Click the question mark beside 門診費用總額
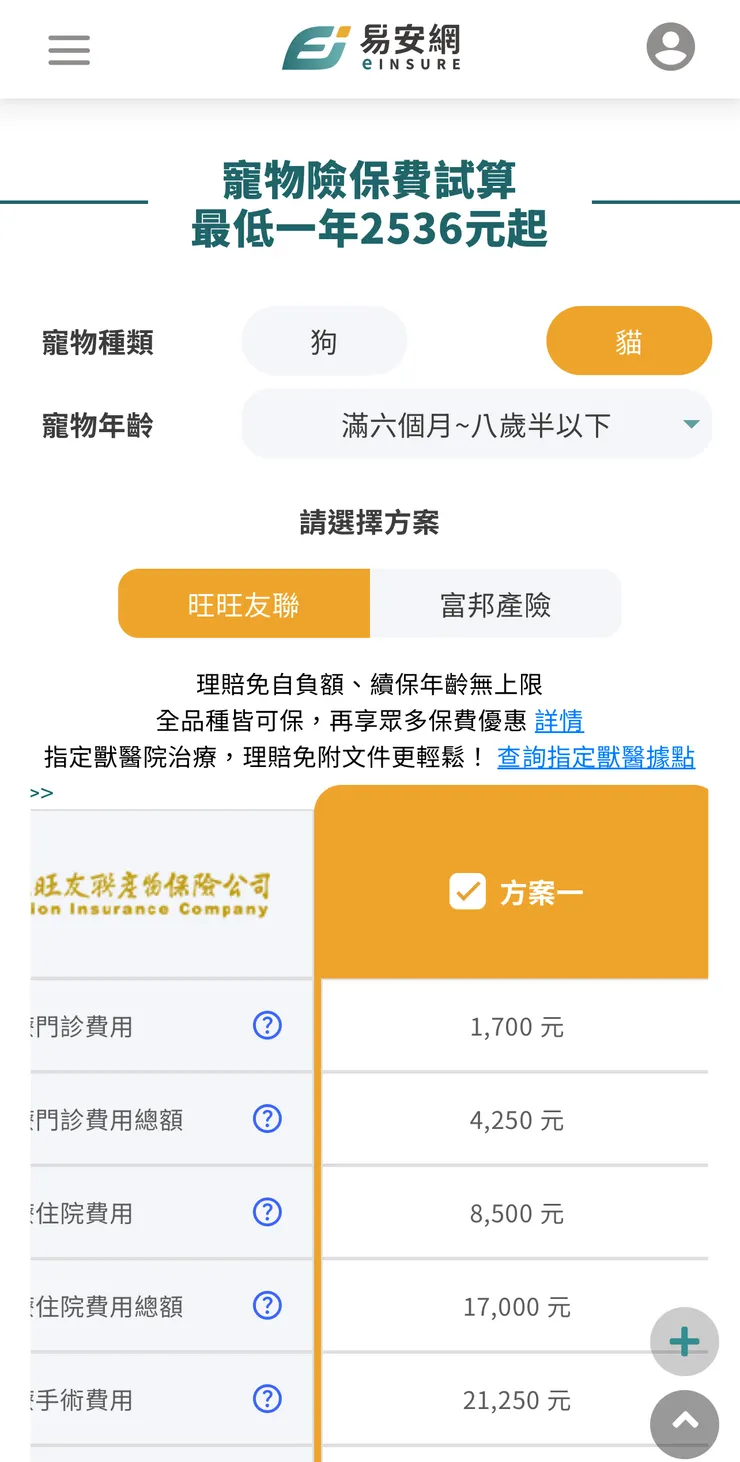Viewport: 740px width, 1462px height. click(267, 1120)
